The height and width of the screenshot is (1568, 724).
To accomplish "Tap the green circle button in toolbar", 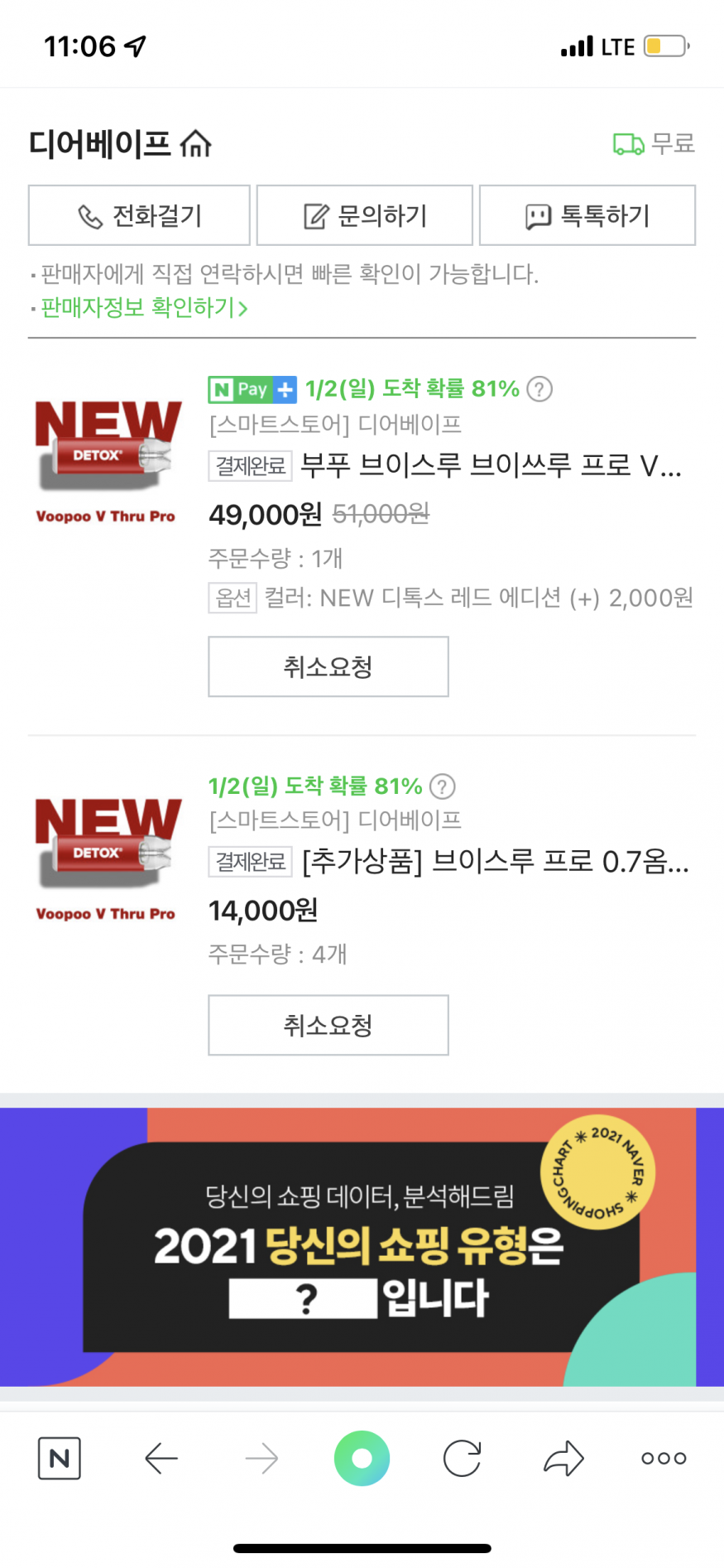I will click(x=362, y=1458).
